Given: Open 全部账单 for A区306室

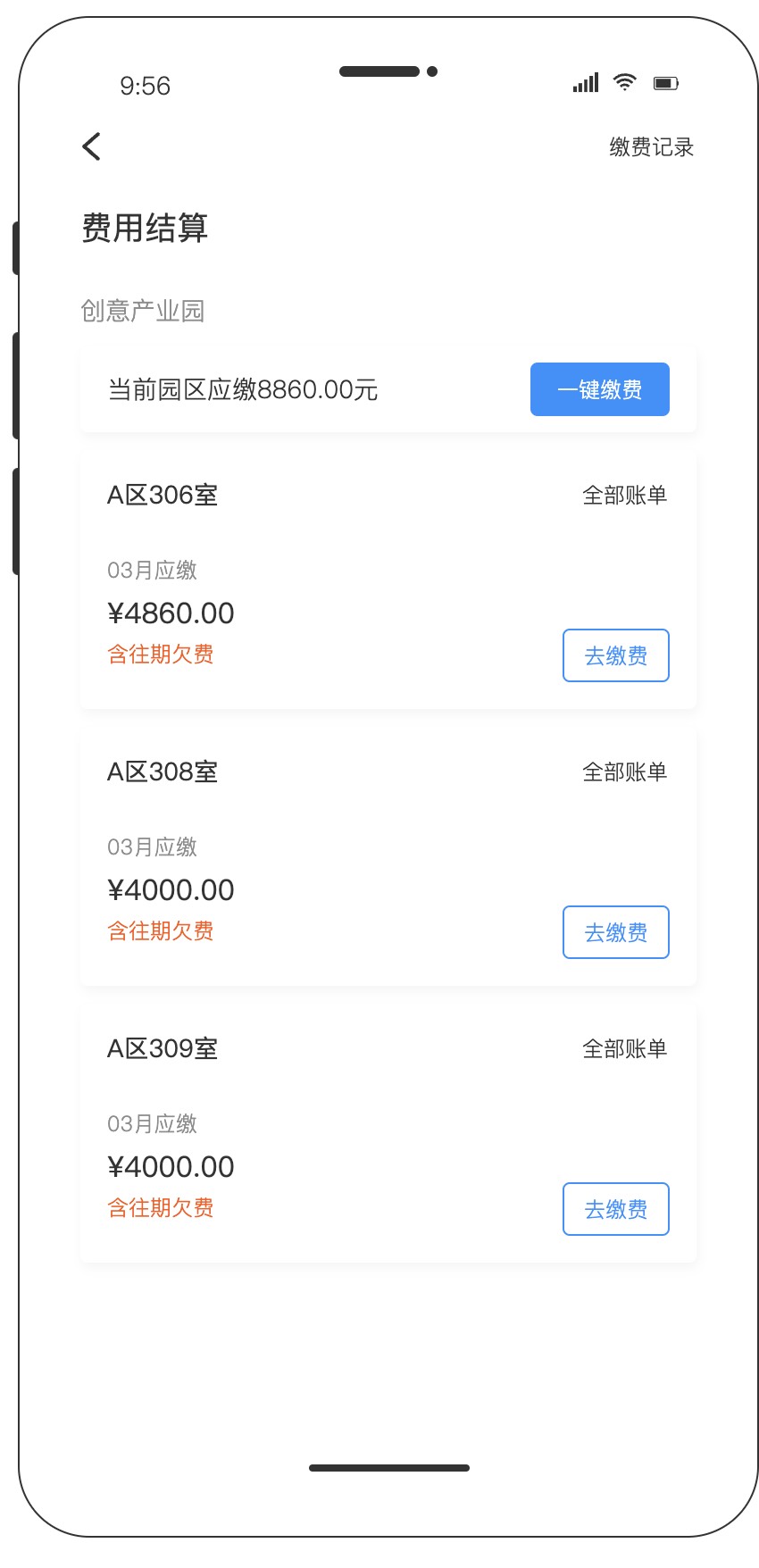Looking at the screenshot, I should tap(625, 496).
